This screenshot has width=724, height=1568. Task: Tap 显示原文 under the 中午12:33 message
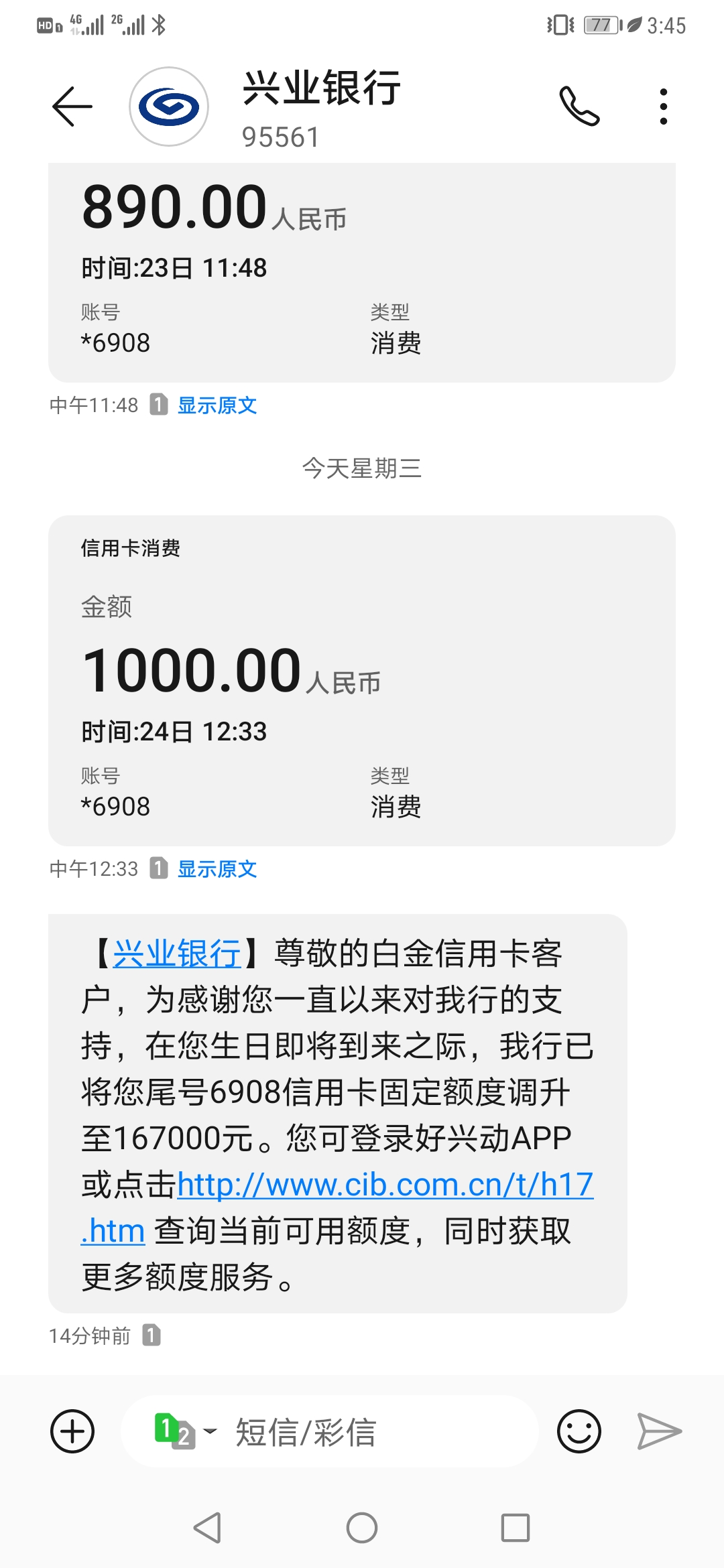pos(217,868)
